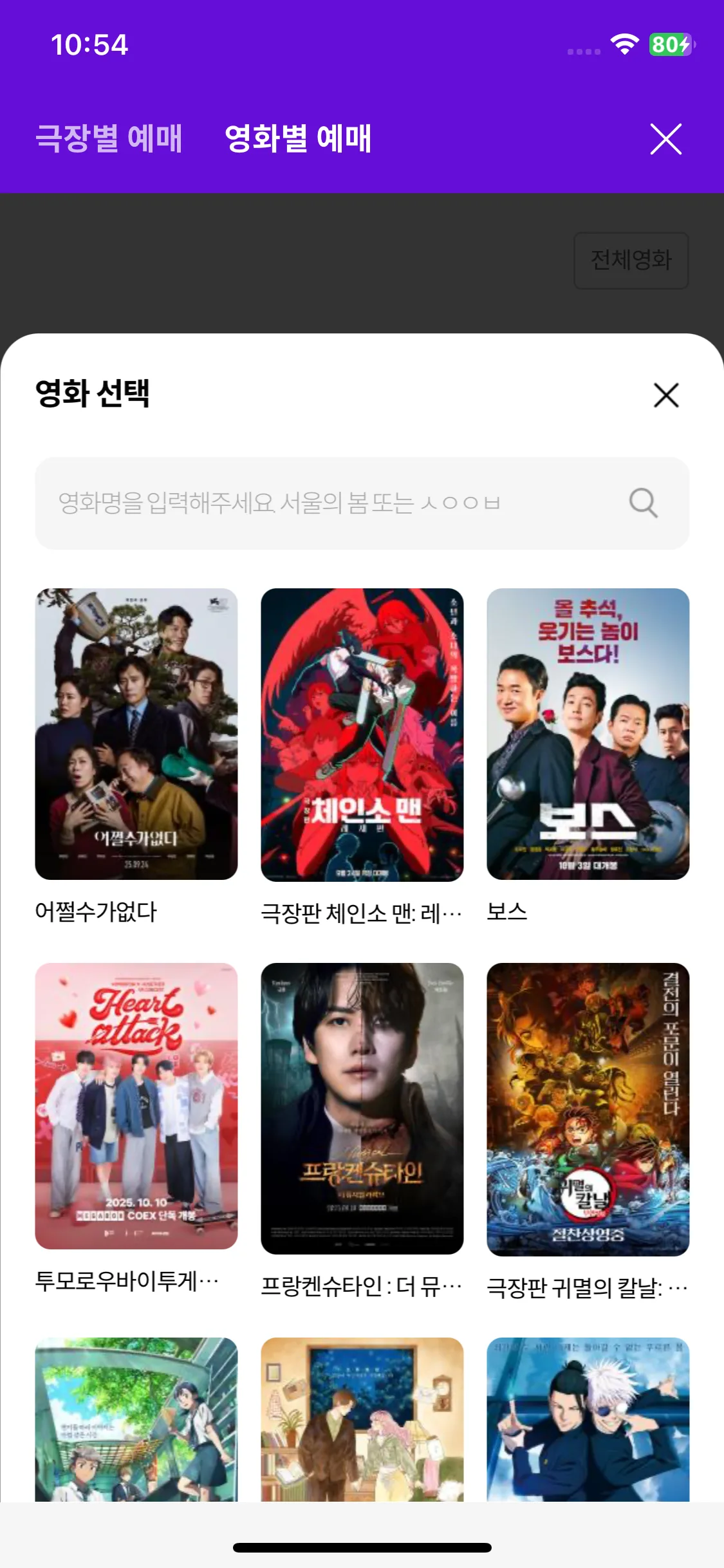Choose 극장판 체인소 맨 movie poster
The height and width of the screenshot is (1568, 724).
(x=362, y=734)
